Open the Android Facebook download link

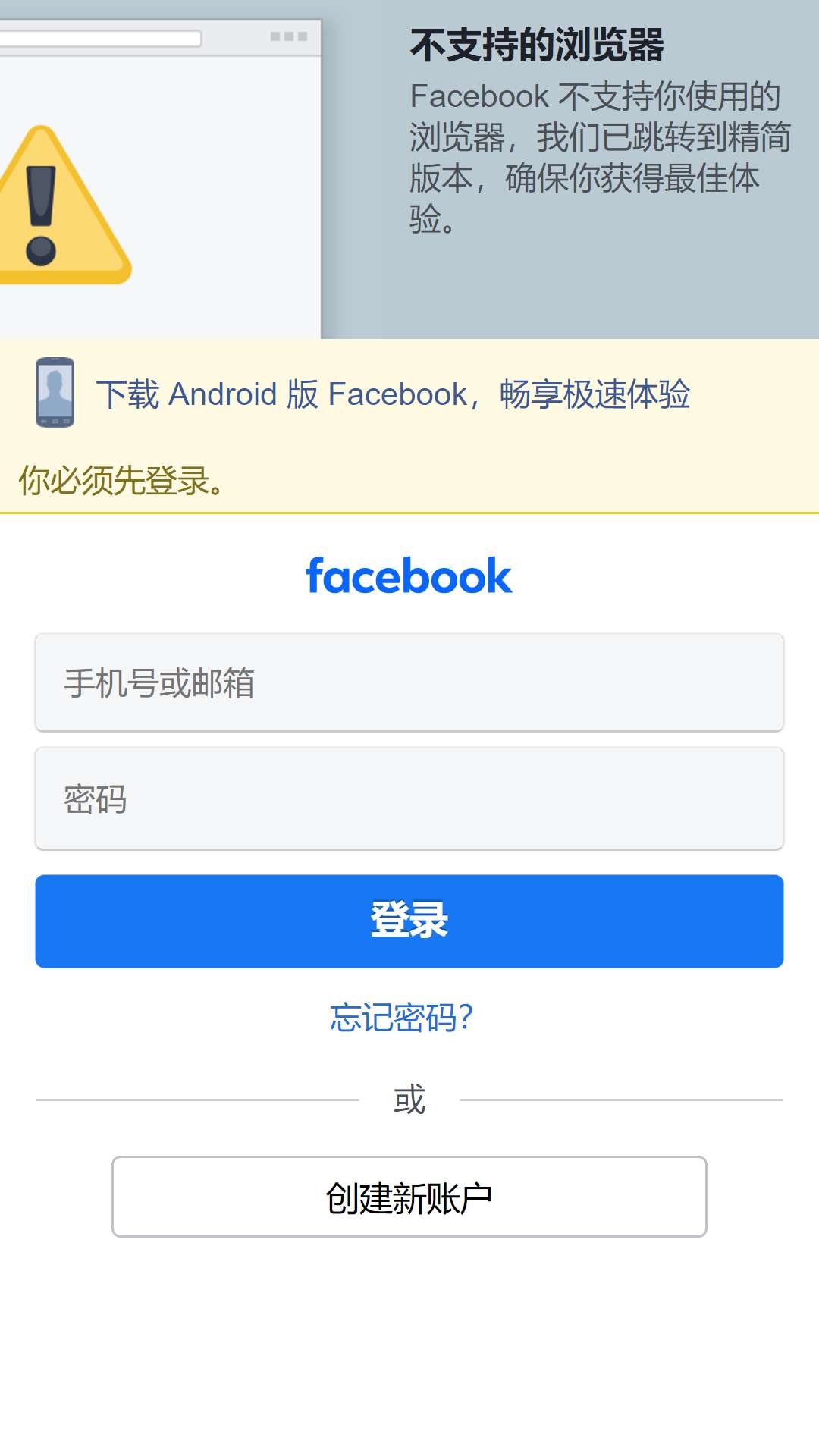tap(393, 394)
